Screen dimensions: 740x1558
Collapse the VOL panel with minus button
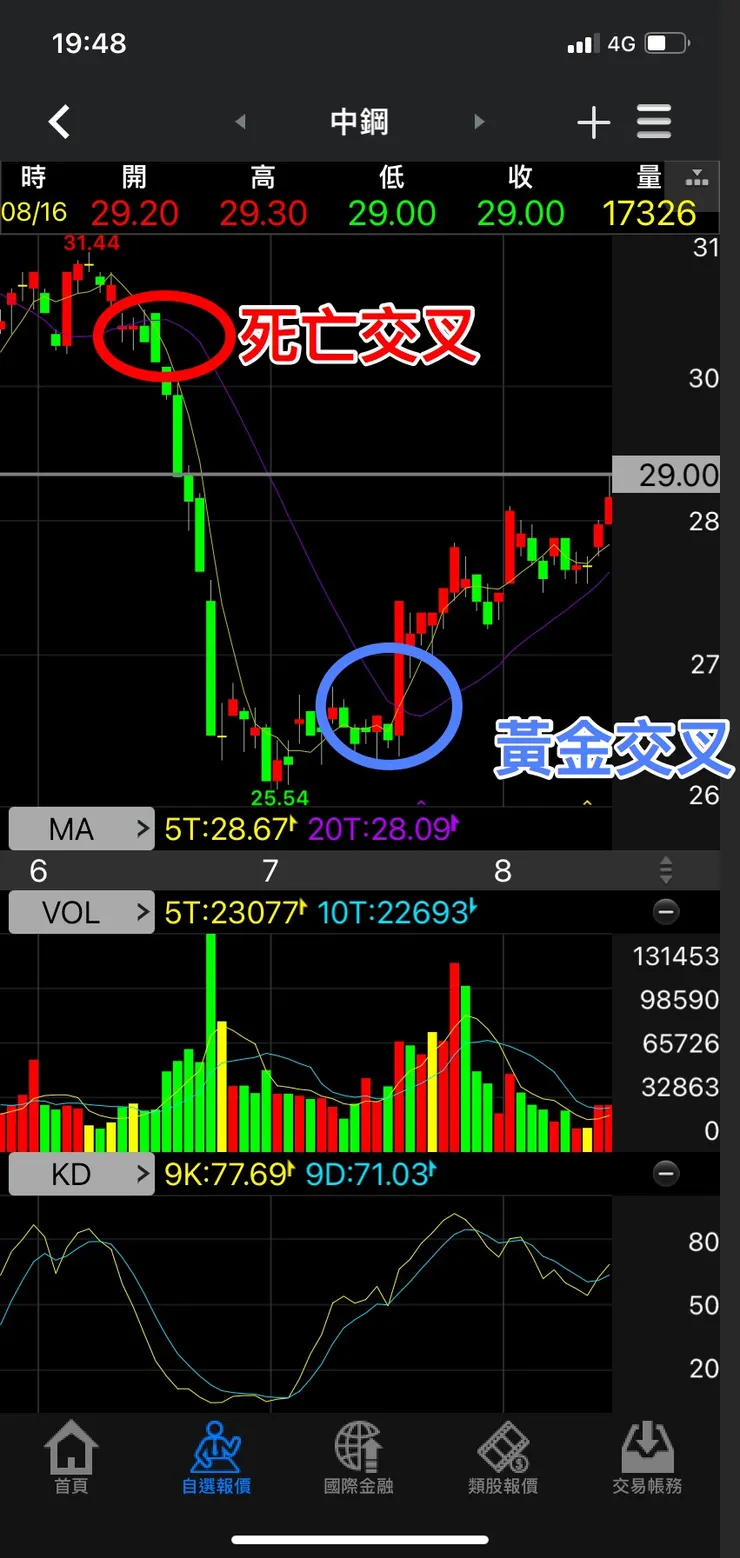pyautogui.click(x=666, y=912)
